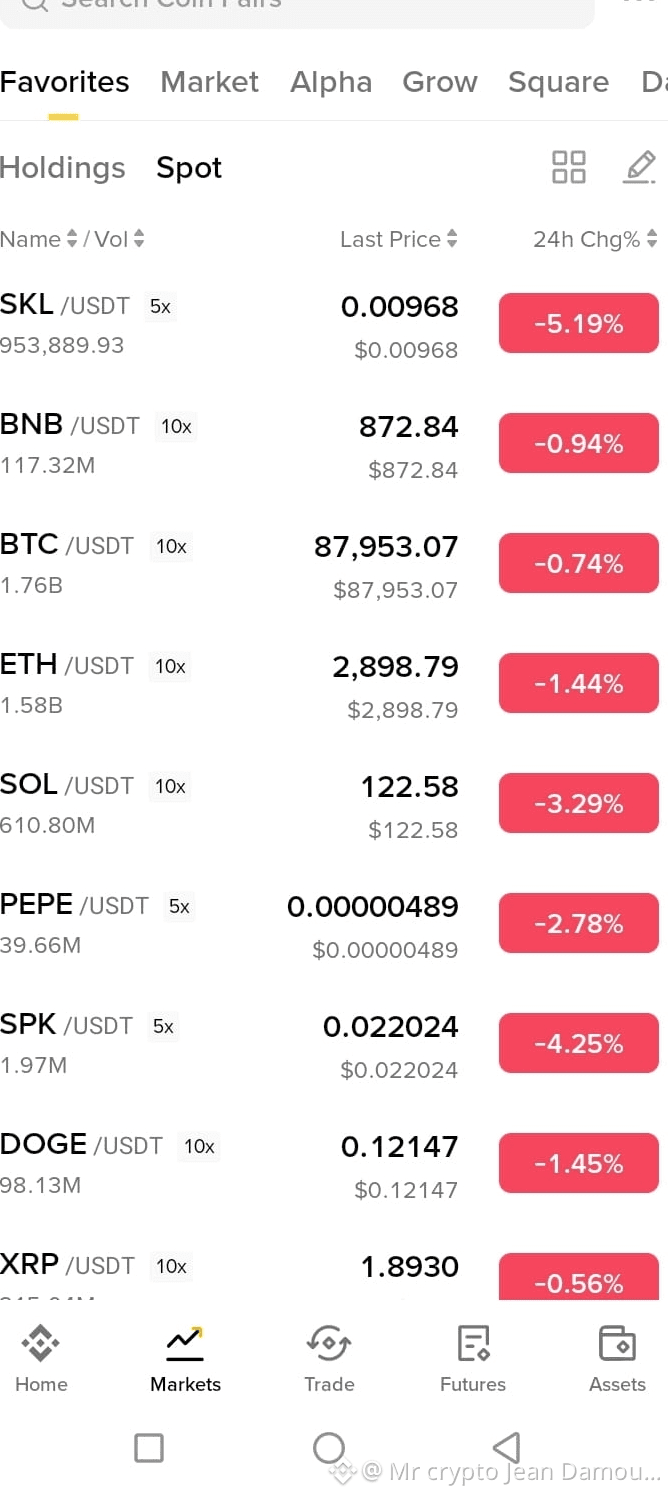Edit the favorites list
668x1496 pixels.
coord(639,167)
